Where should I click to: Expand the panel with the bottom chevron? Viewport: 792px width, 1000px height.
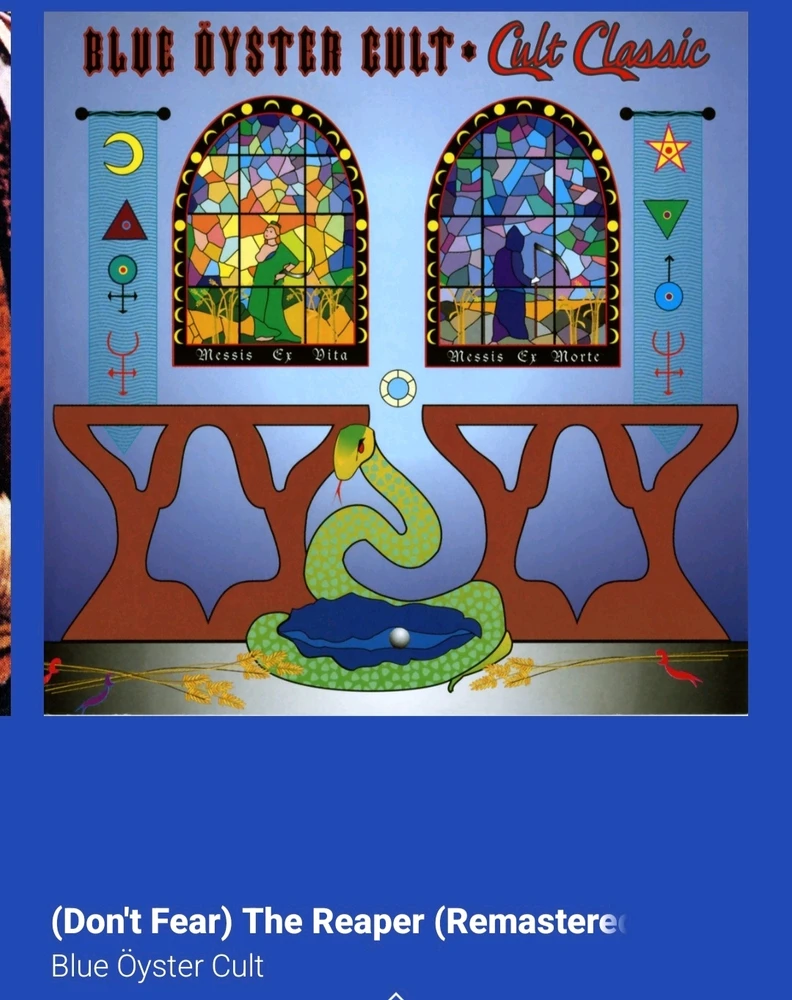[396, 994]
